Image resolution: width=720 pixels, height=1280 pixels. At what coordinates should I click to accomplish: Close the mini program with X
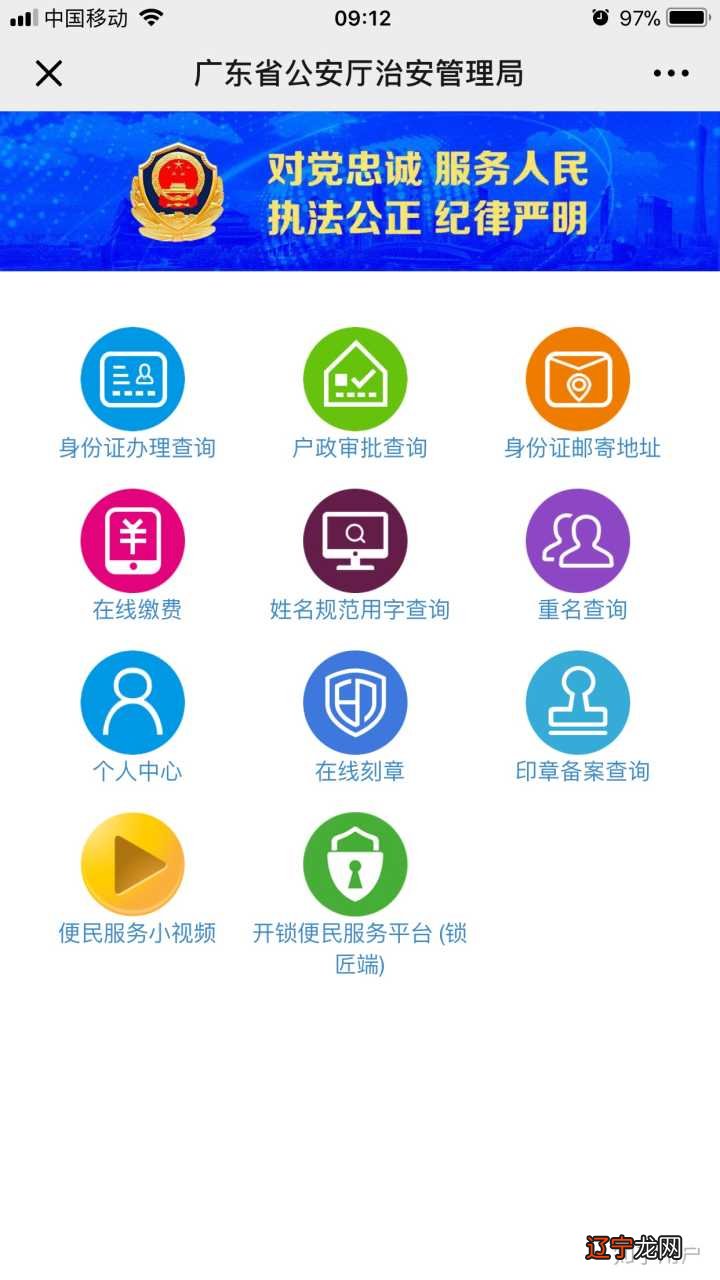click(x=48, y=72)
